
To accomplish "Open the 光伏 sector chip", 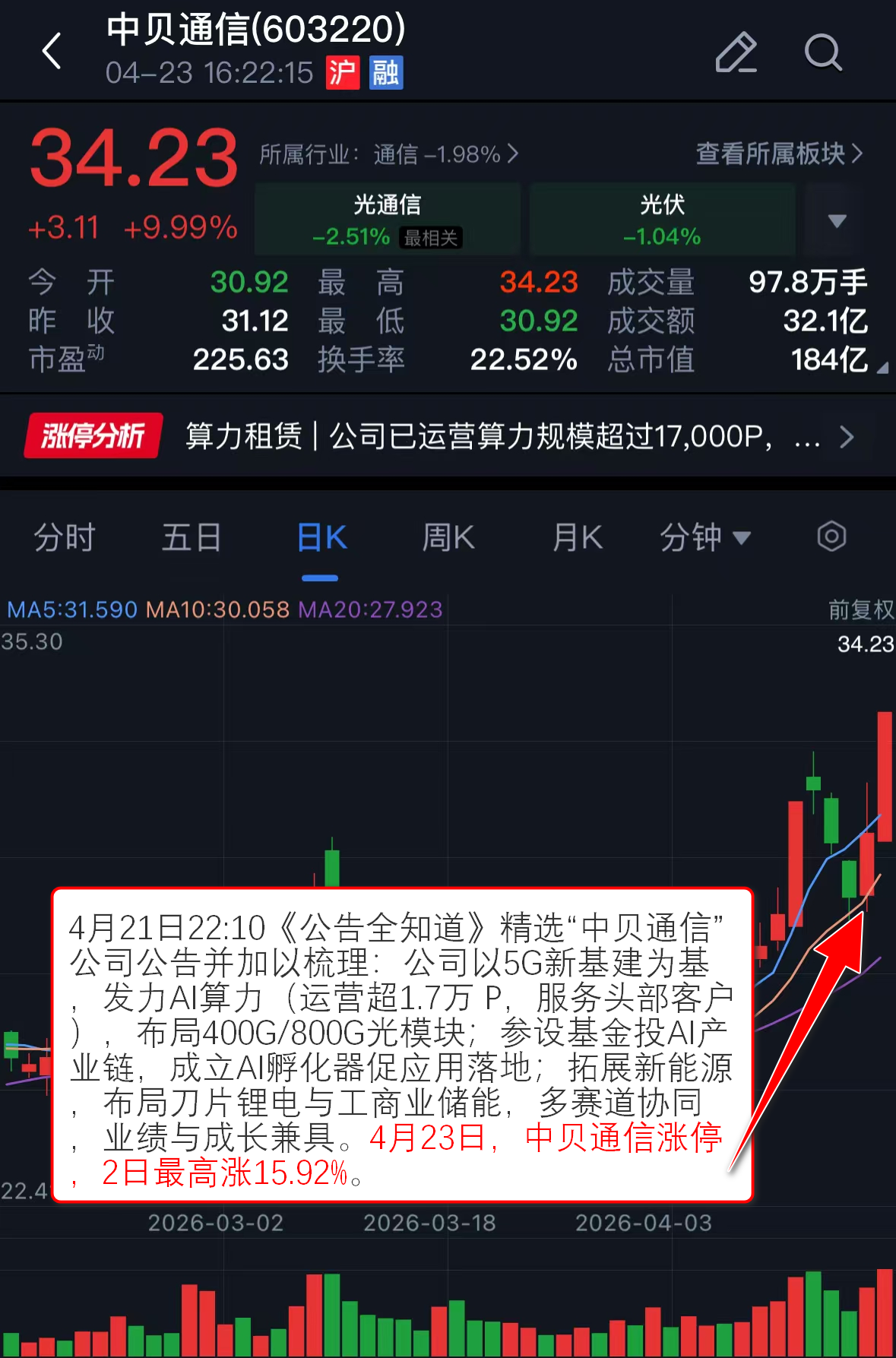I will [662, 220].
